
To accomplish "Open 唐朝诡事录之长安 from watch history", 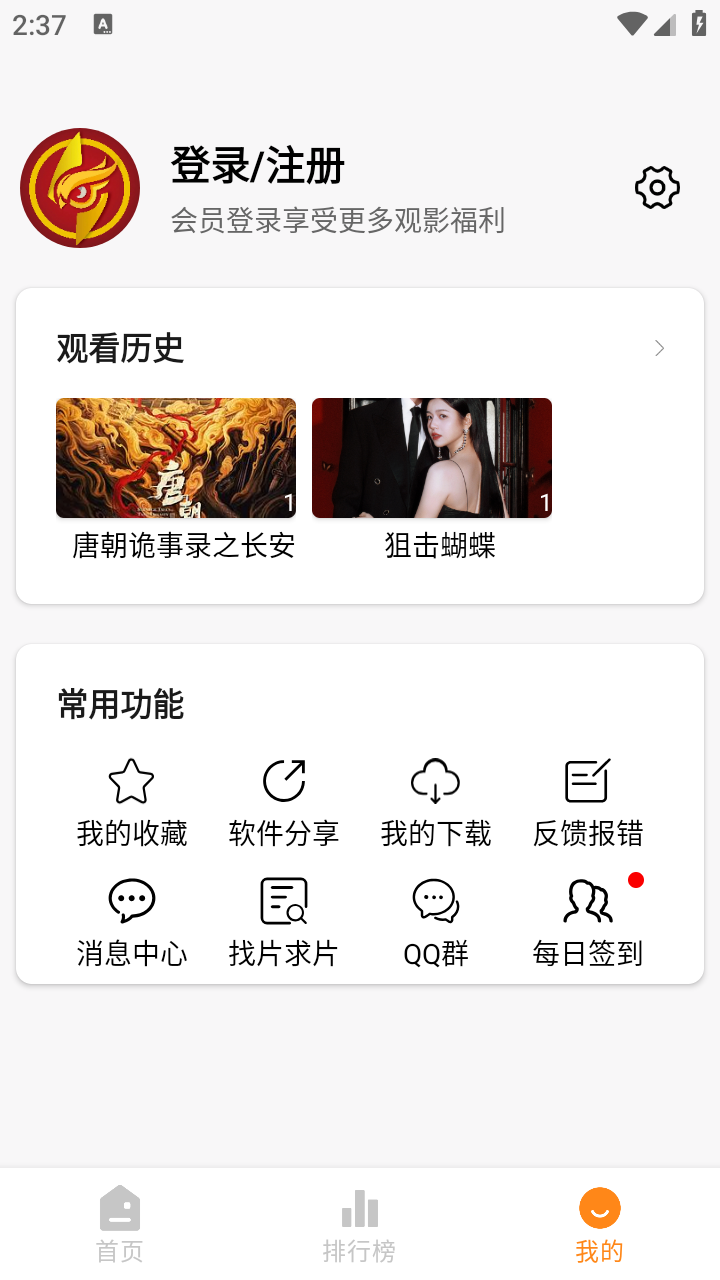I will (176, 458).
